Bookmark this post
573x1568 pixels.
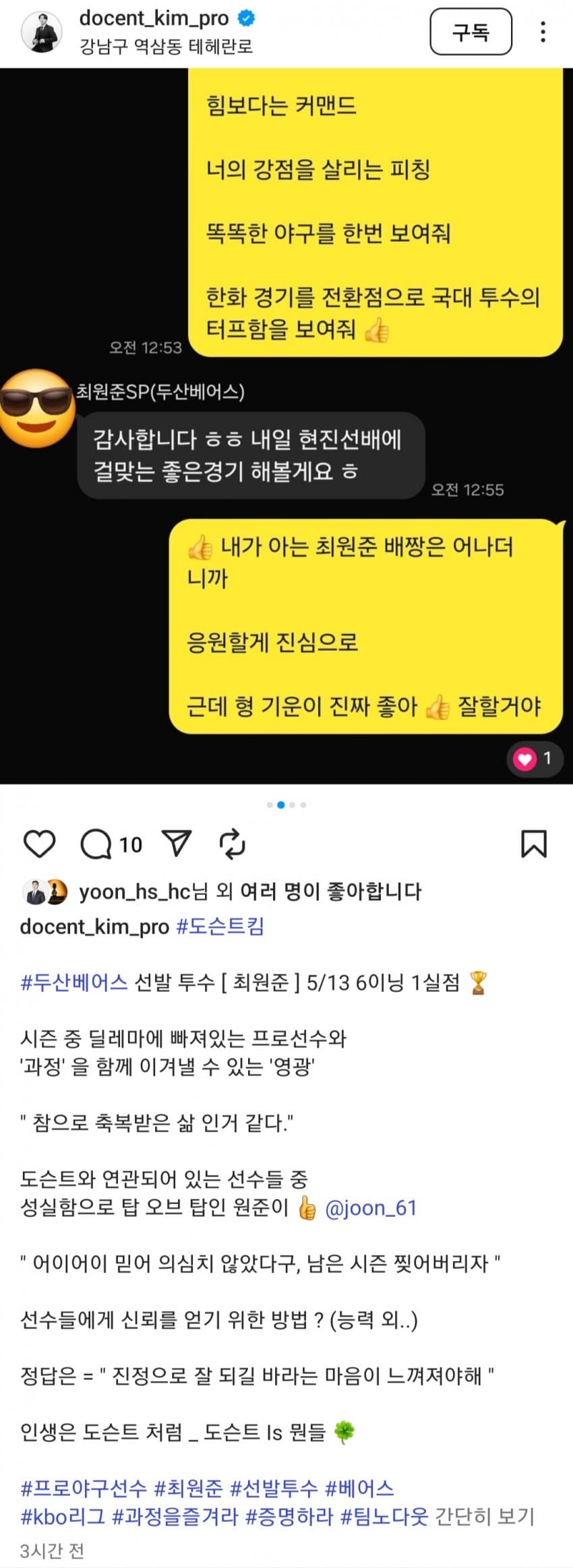pyautogui.click(x=533, y=844)
